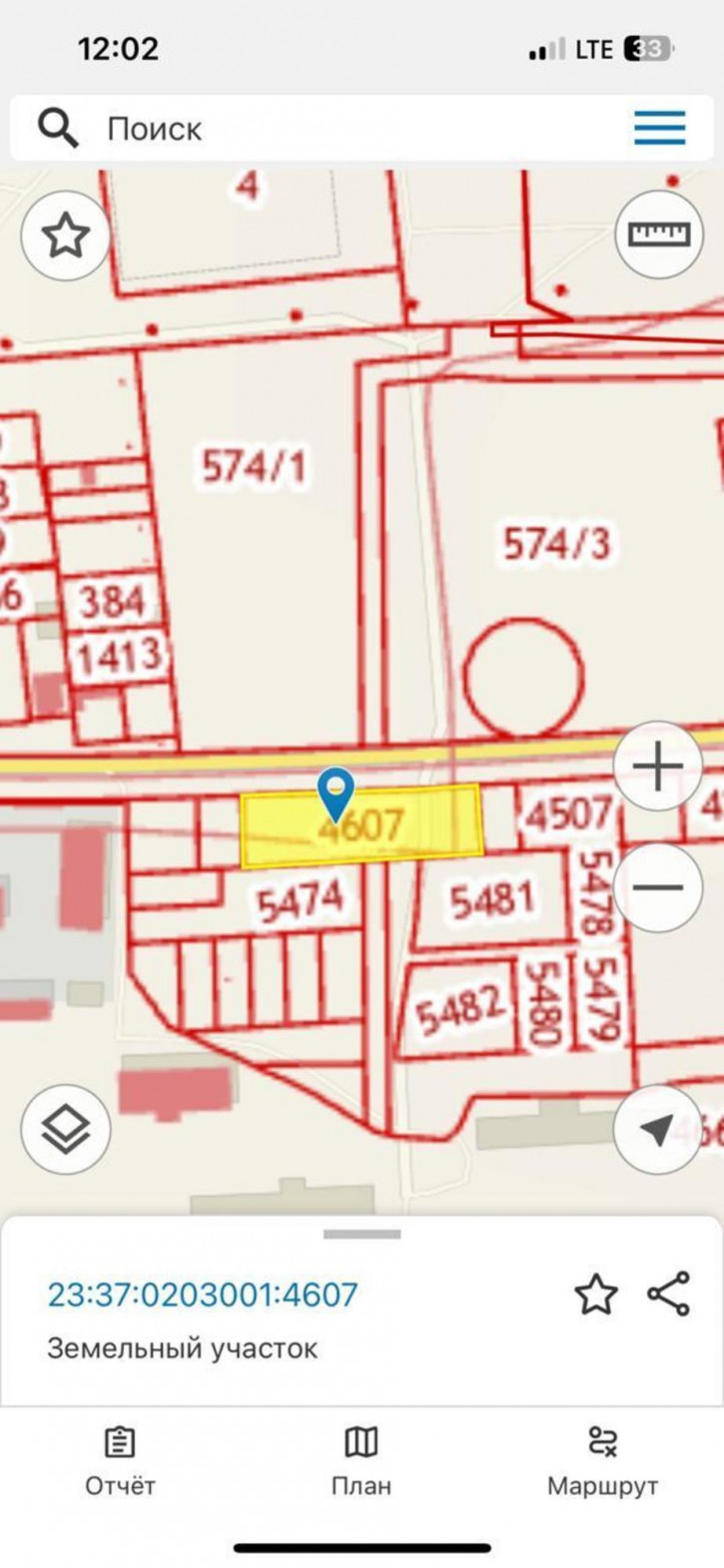Zoom in on the map
The height and width of the screenshot is (1568, 724).
tap(657, 767)
